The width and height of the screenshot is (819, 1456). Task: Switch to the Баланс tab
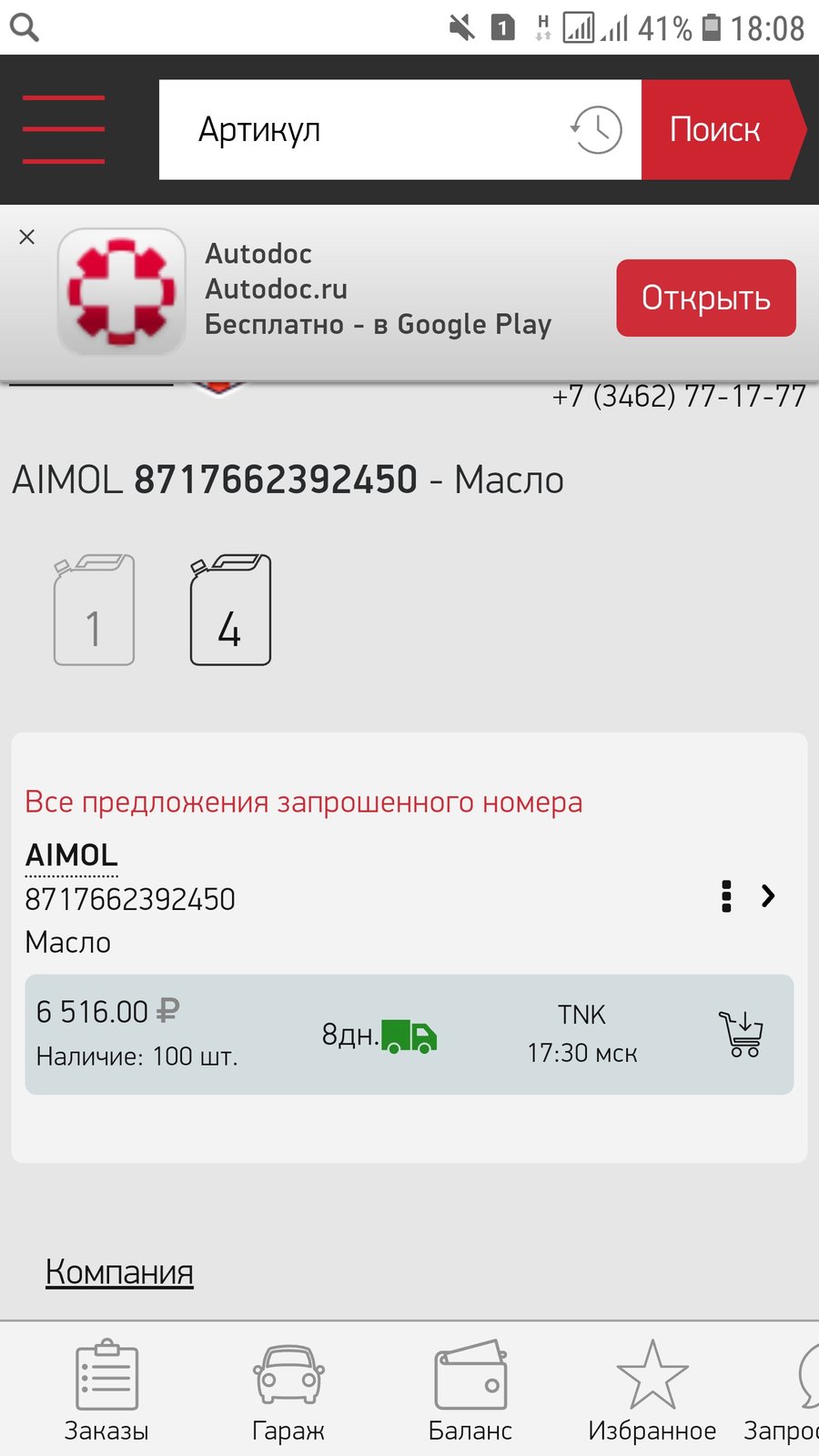click(470, 1390)
